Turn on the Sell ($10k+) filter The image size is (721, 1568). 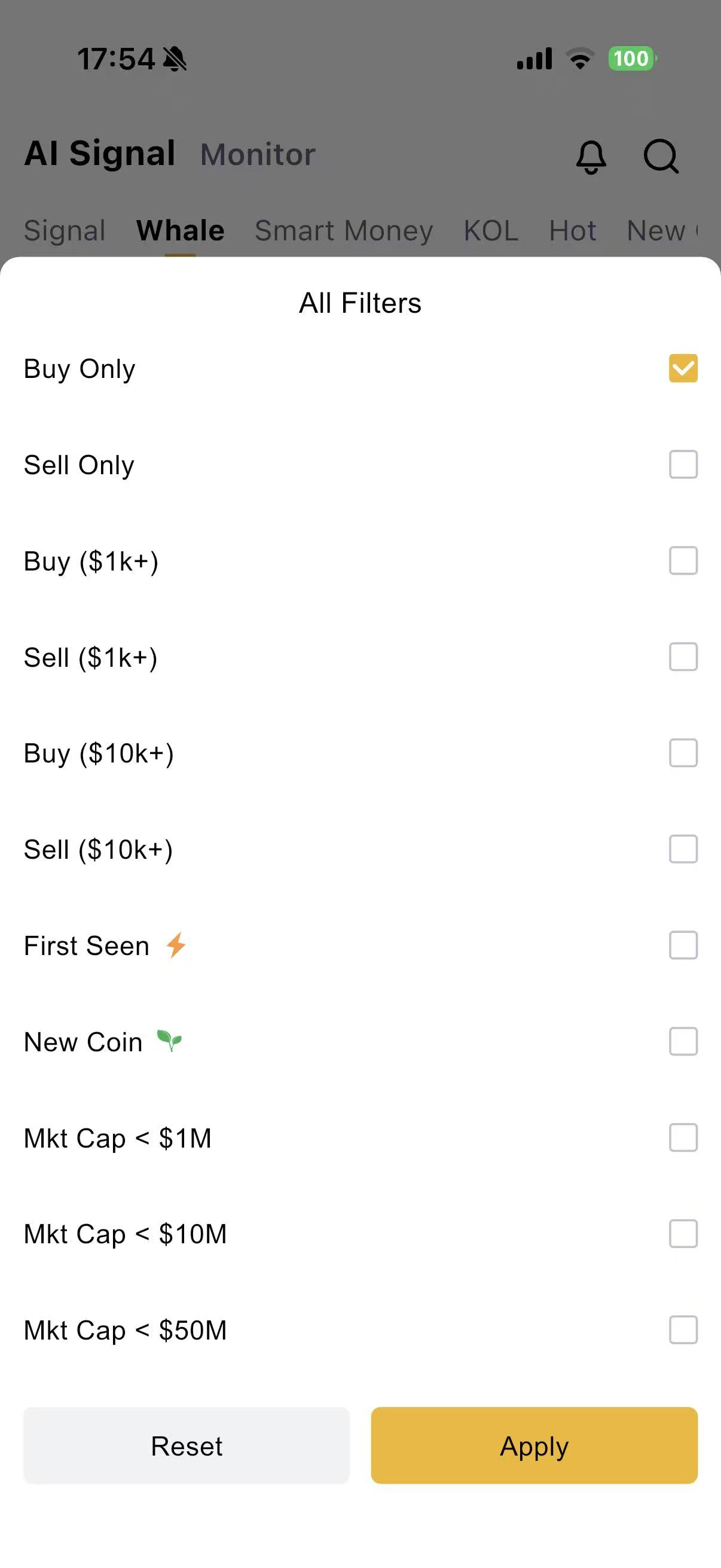(683, 849)
